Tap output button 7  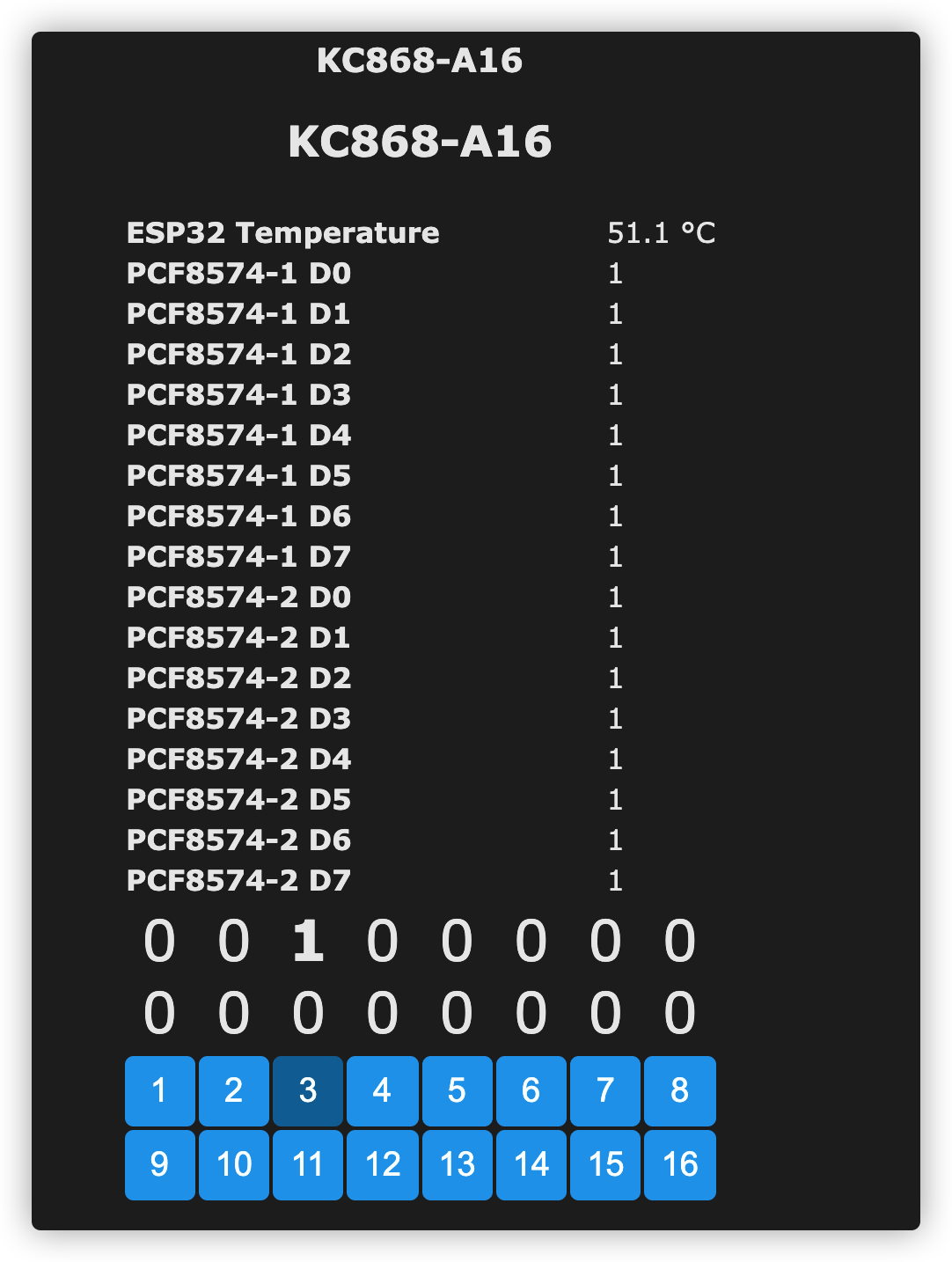pos(604,1090)
